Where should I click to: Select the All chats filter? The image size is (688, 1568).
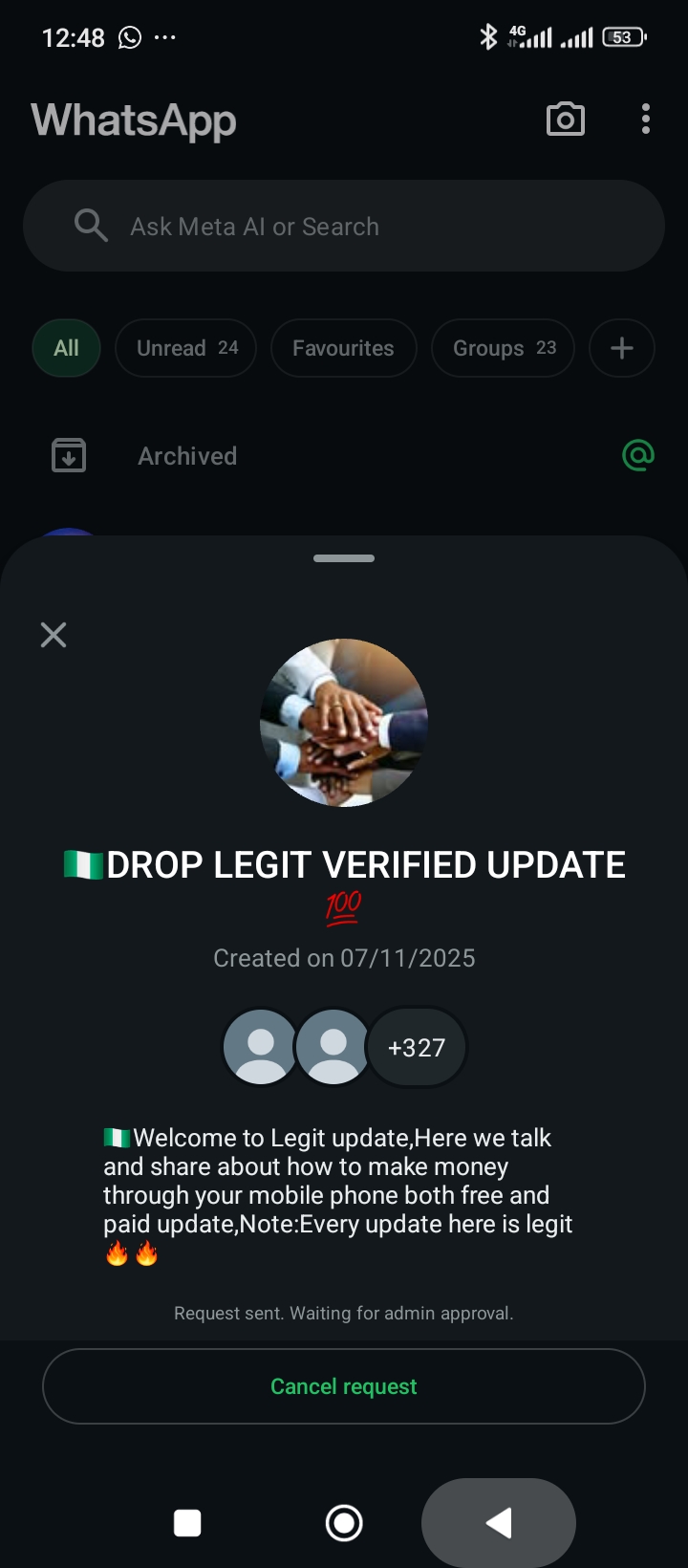(x=66, y=348)
